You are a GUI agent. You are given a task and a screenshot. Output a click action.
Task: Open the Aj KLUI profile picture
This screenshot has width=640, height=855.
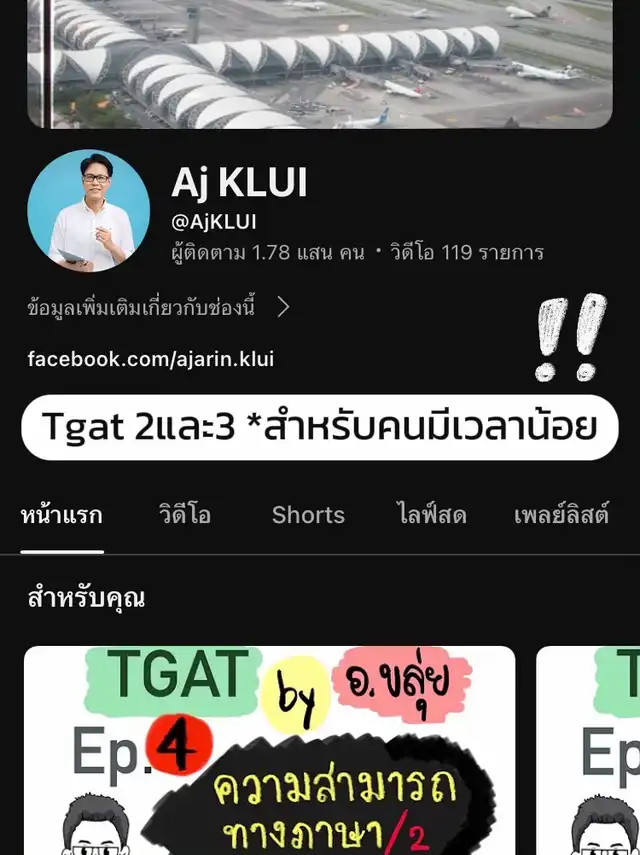tap(88, 211)
